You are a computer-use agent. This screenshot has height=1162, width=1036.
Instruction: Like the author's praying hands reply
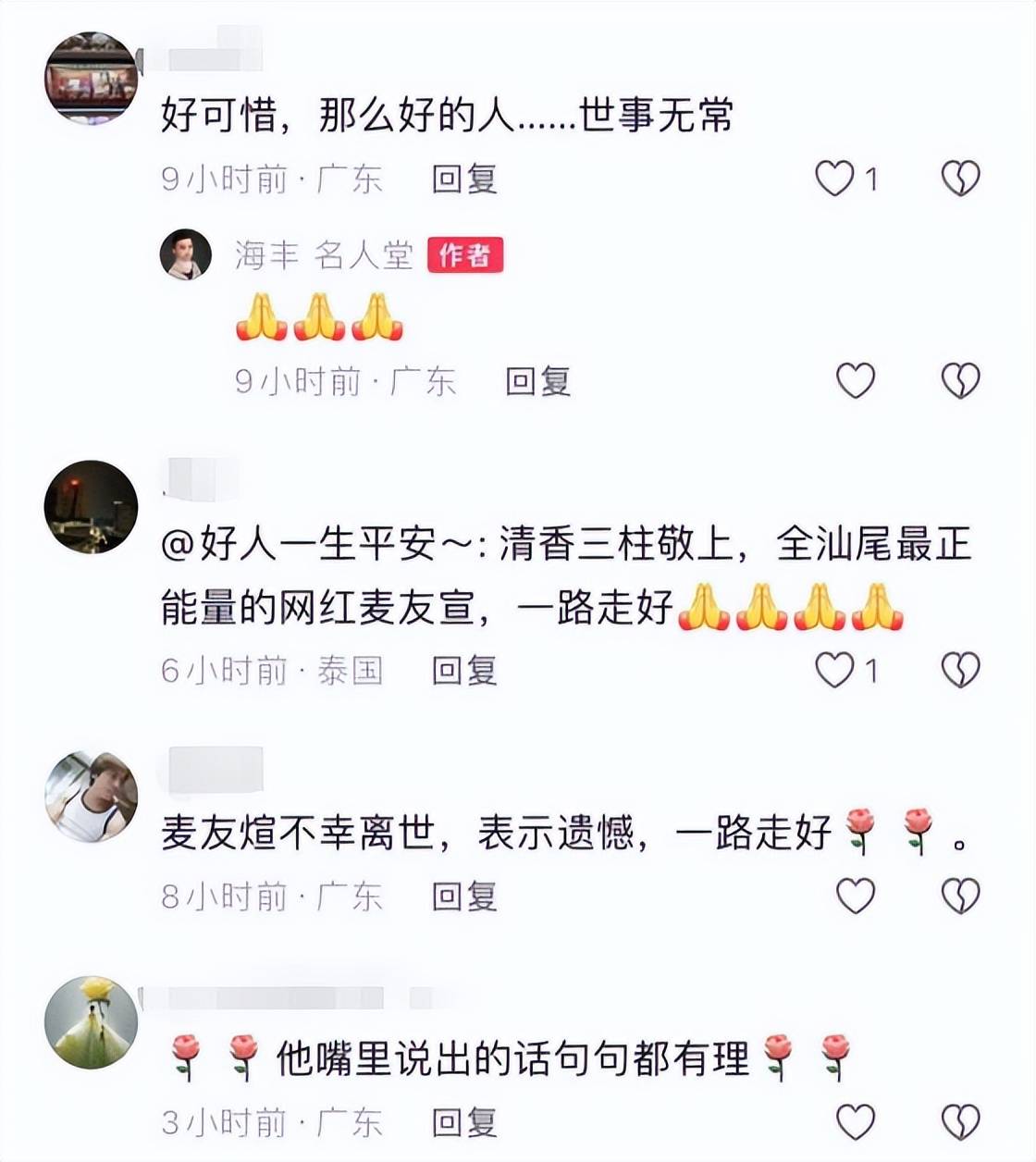(x=856, y=380)
